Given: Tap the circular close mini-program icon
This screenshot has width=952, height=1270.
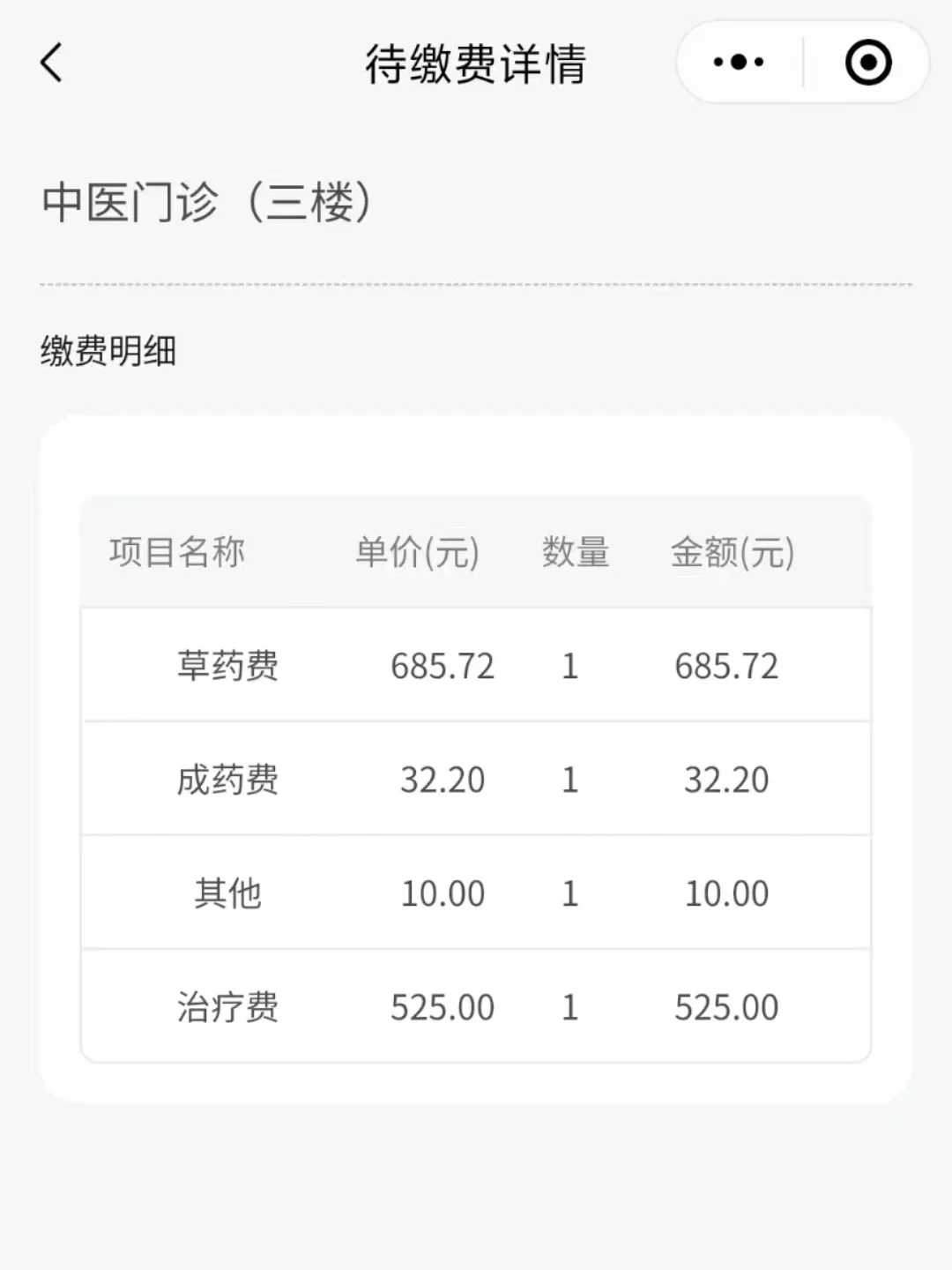Looking at the screenshot, I should (x=868, y=61).
